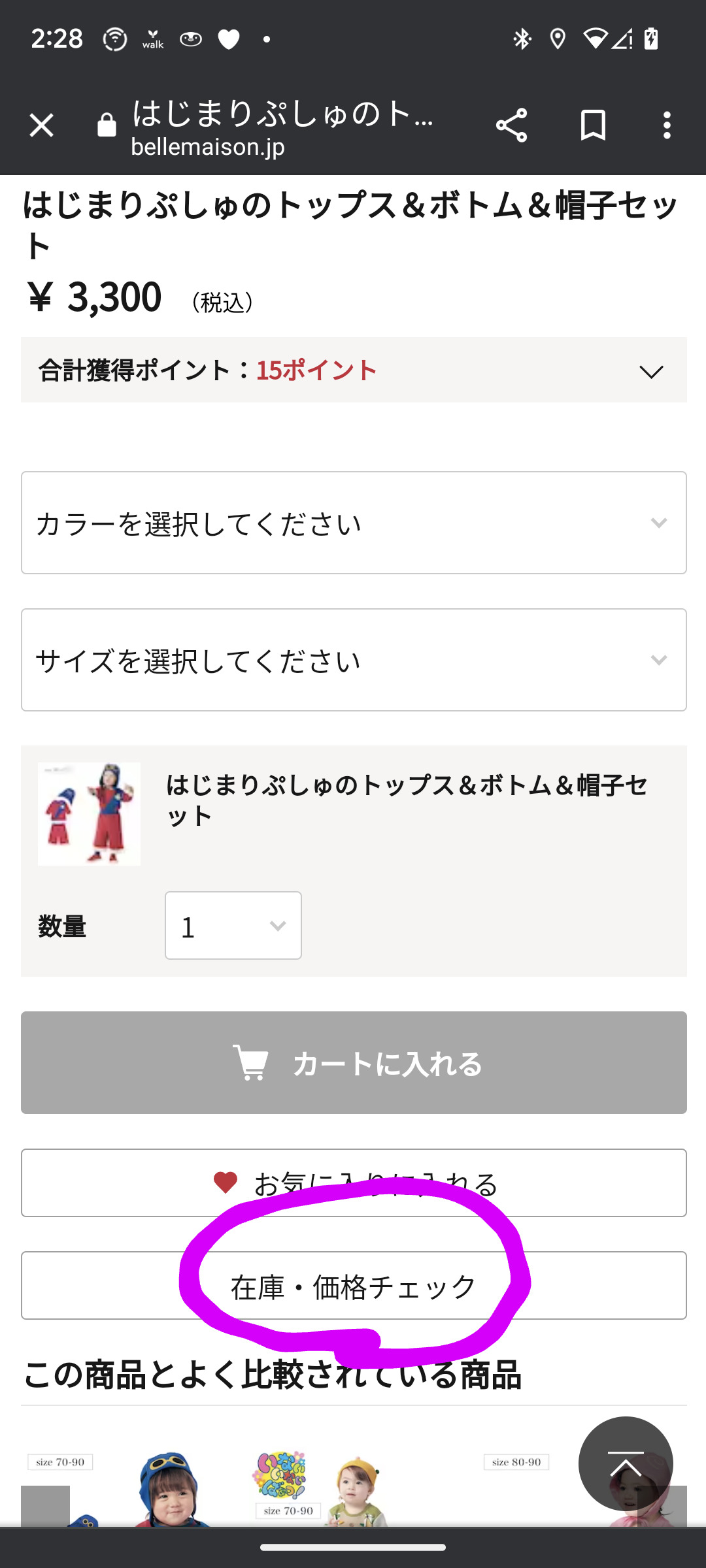Bookmark this bellemaison page
Image resolution: width=706 pixels, height=1568 pixels.
click(x=593, y=125)
